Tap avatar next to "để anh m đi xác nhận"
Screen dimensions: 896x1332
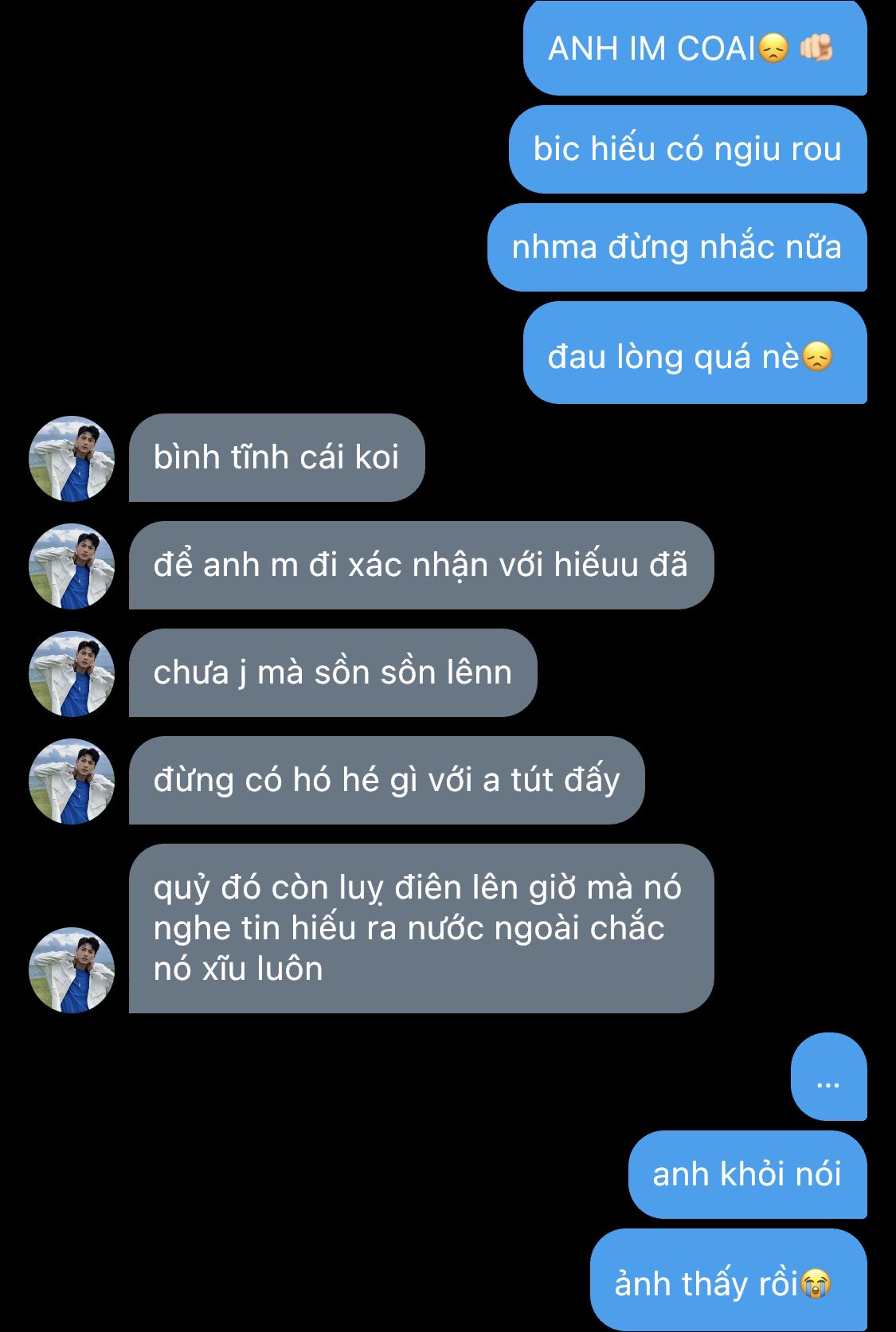(x=72, y=566)
